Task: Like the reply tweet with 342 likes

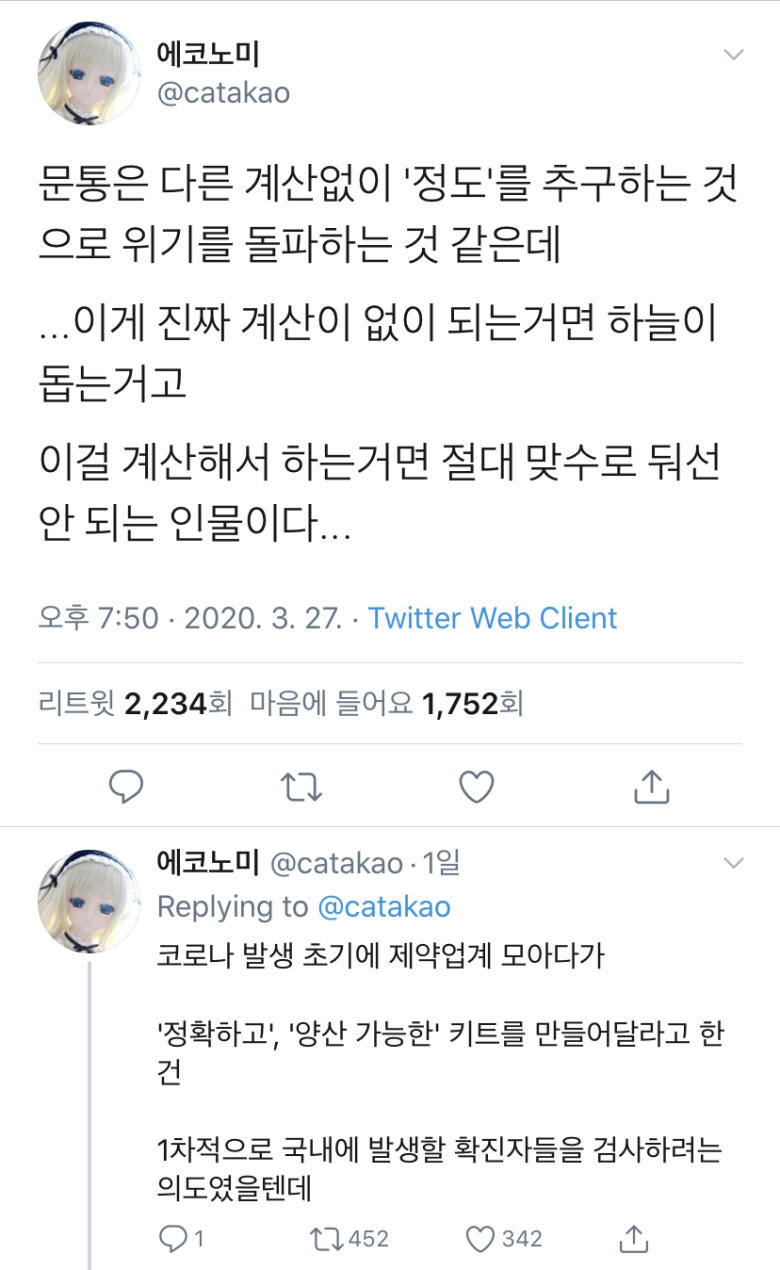Action: (x=505, y=1239)
